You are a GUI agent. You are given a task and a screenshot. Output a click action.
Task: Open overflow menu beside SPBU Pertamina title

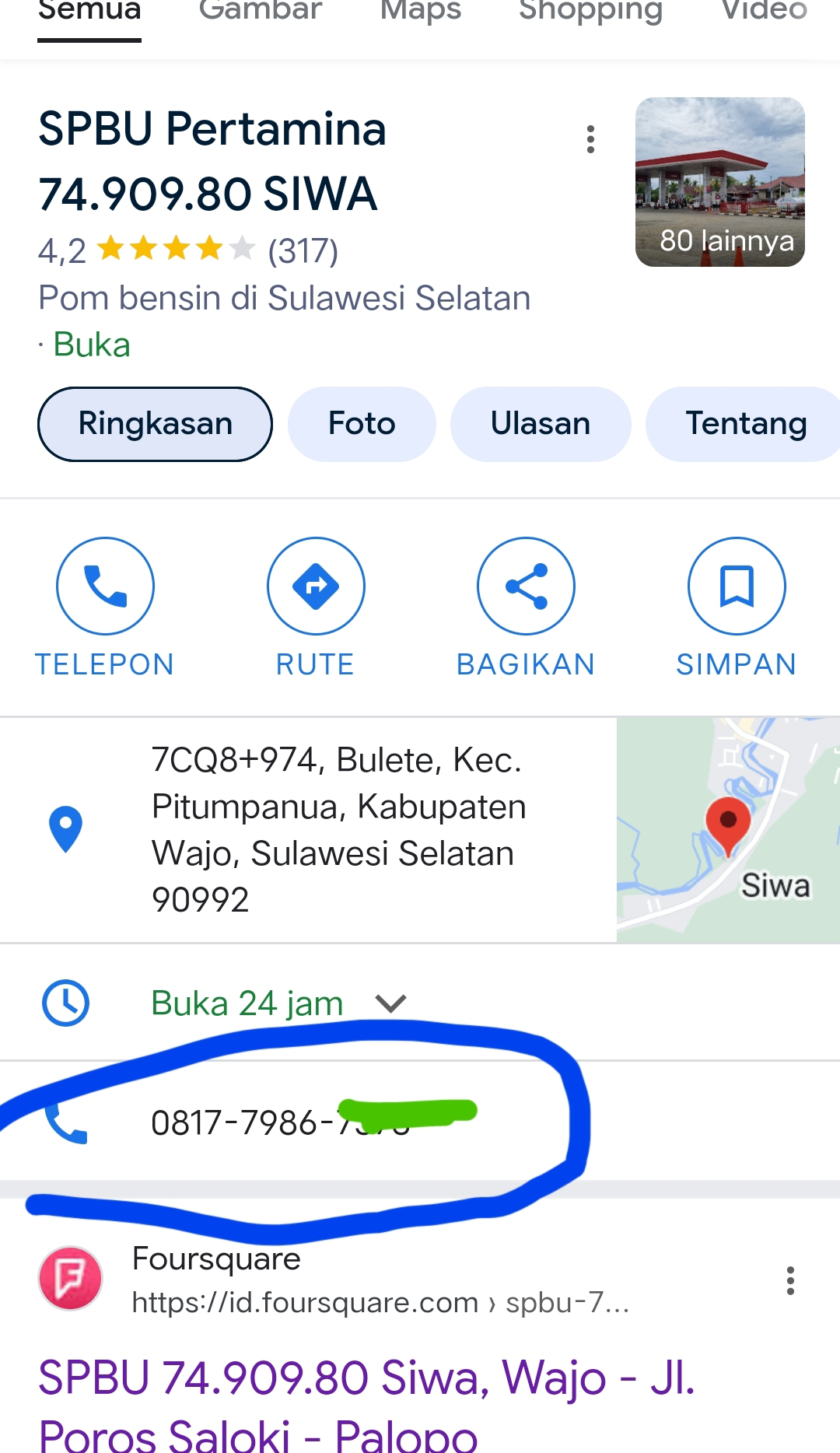[x=590, y=139]
